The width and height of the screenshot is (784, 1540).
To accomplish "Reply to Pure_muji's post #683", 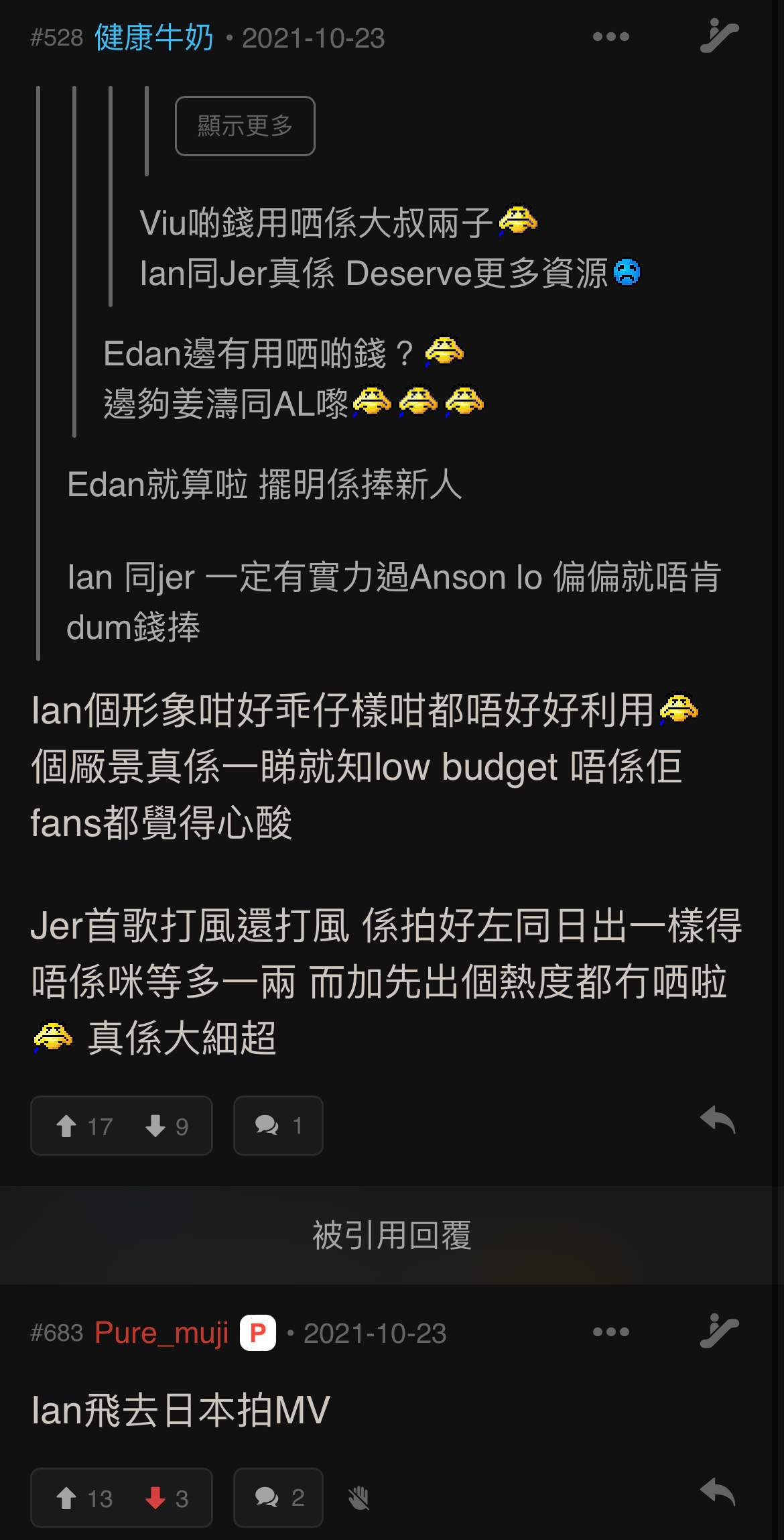I will (718, 1492).
